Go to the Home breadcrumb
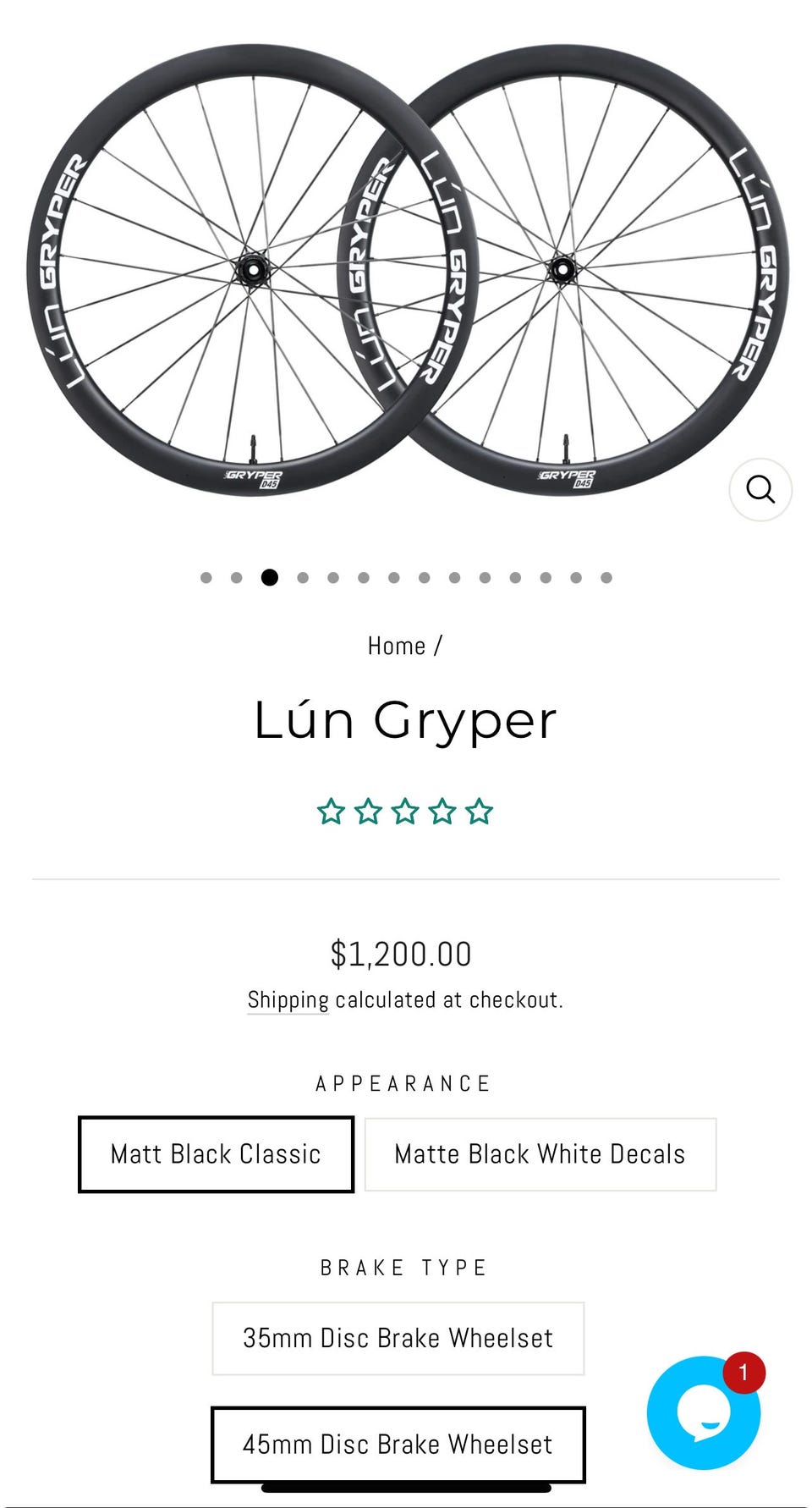The width and height of the screenshot is (812, 1508). [x=396, y=646]
